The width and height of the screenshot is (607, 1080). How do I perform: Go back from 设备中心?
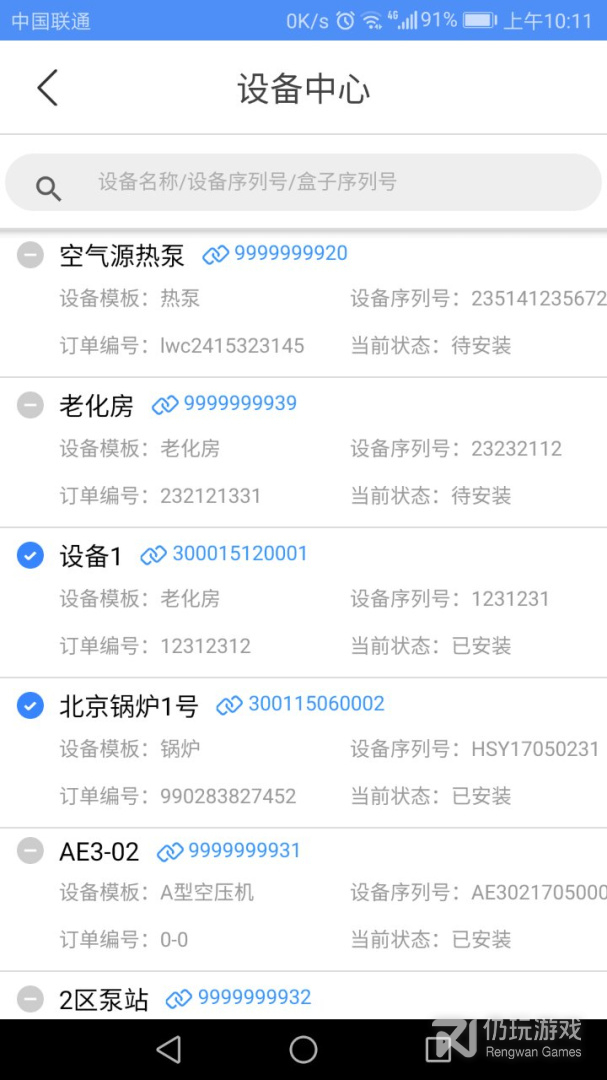(47, 88)
